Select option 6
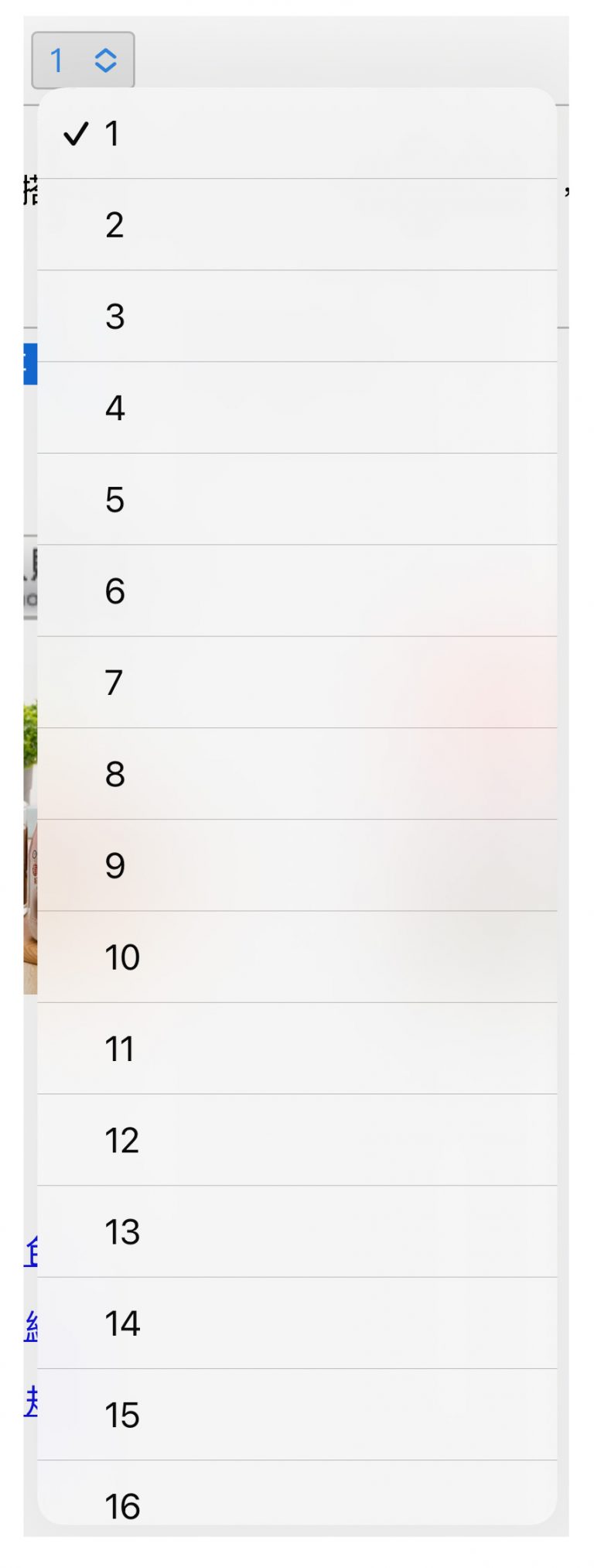This screenshot has width=594, height=1568. [297, 591]
